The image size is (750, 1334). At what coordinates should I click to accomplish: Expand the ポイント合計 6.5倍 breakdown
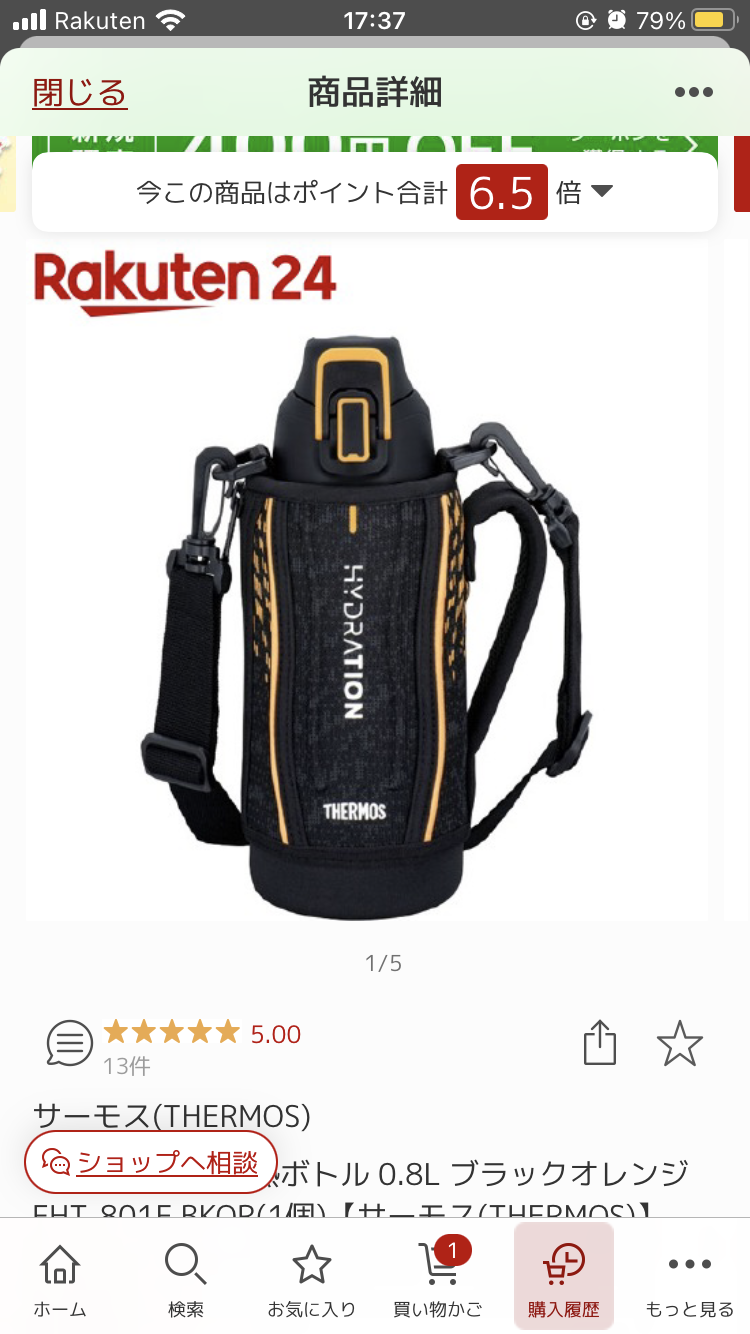[x=601, y=192]
